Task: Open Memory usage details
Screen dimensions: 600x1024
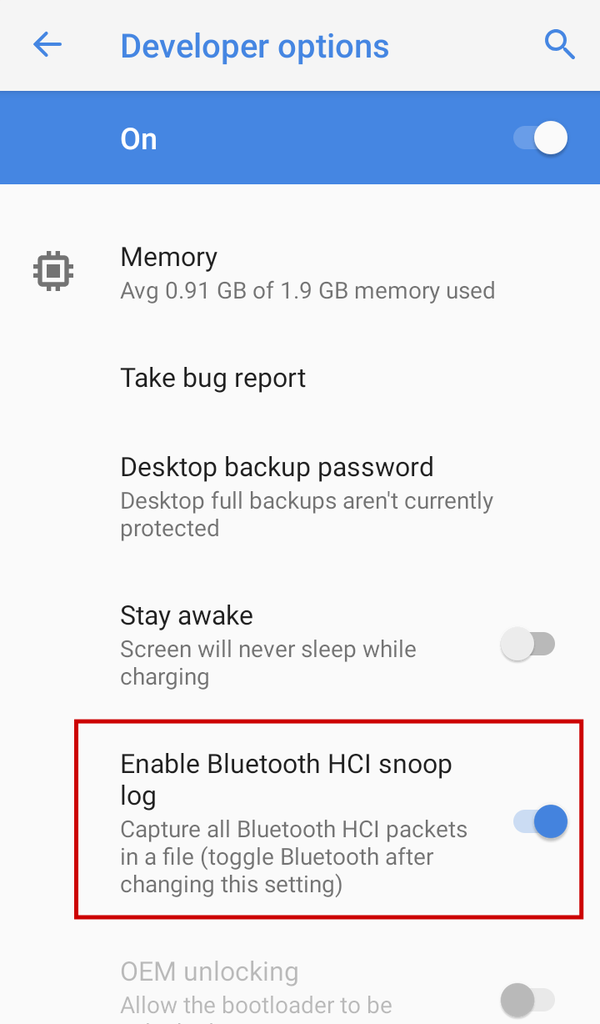Action: click(300, 273)
